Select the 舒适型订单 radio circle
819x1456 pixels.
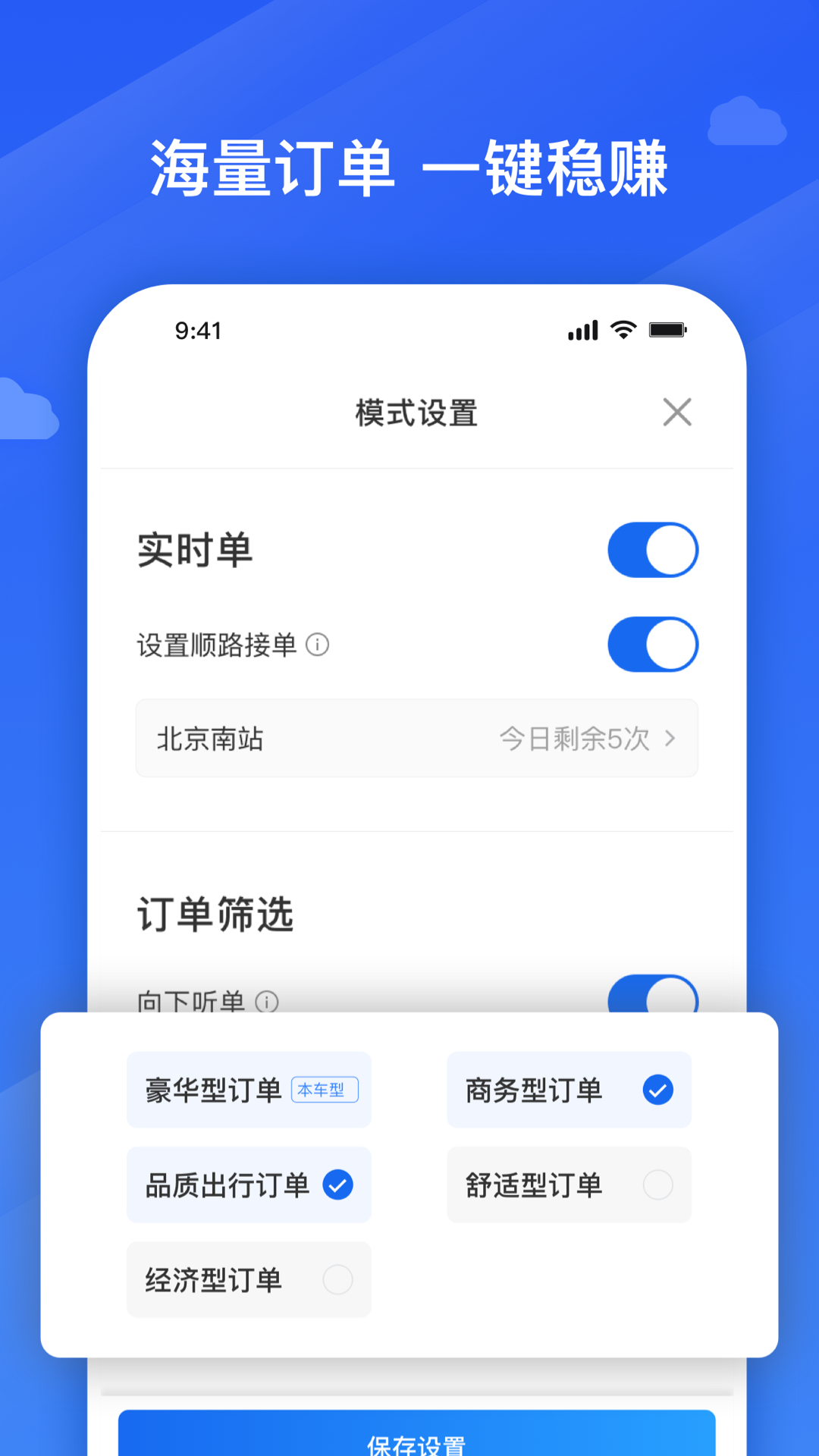tap(658, 1184)
